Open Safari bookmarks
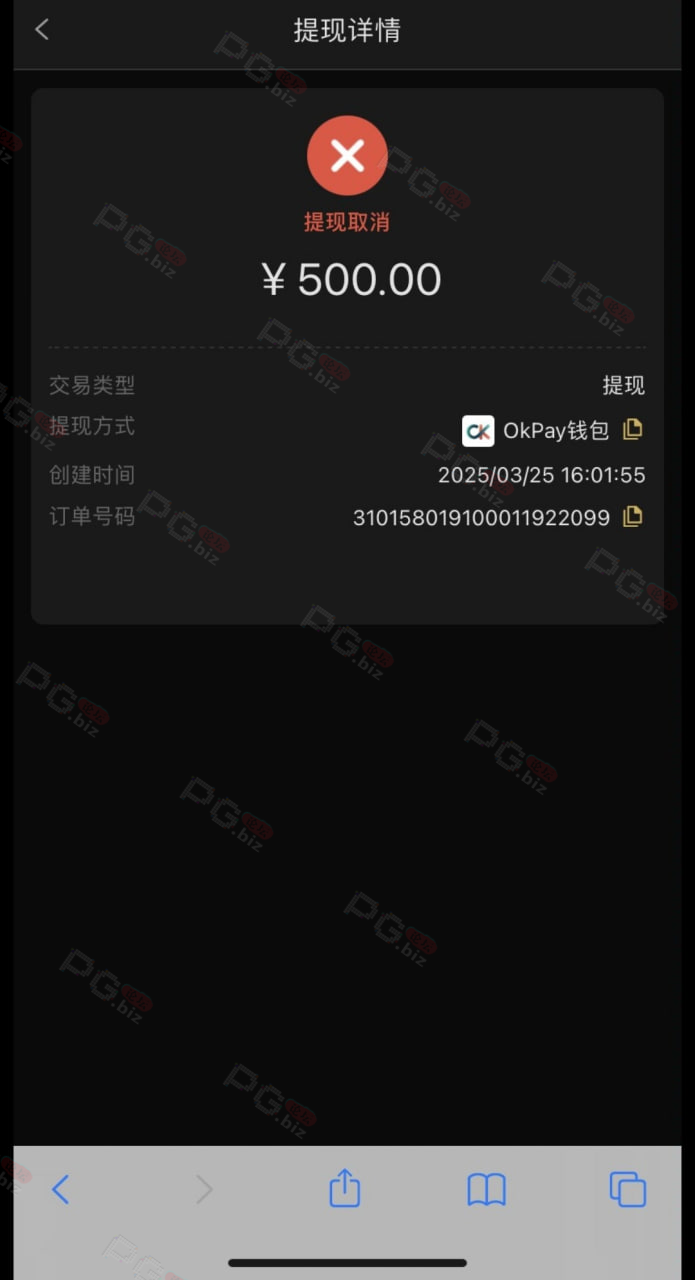 487,1189
